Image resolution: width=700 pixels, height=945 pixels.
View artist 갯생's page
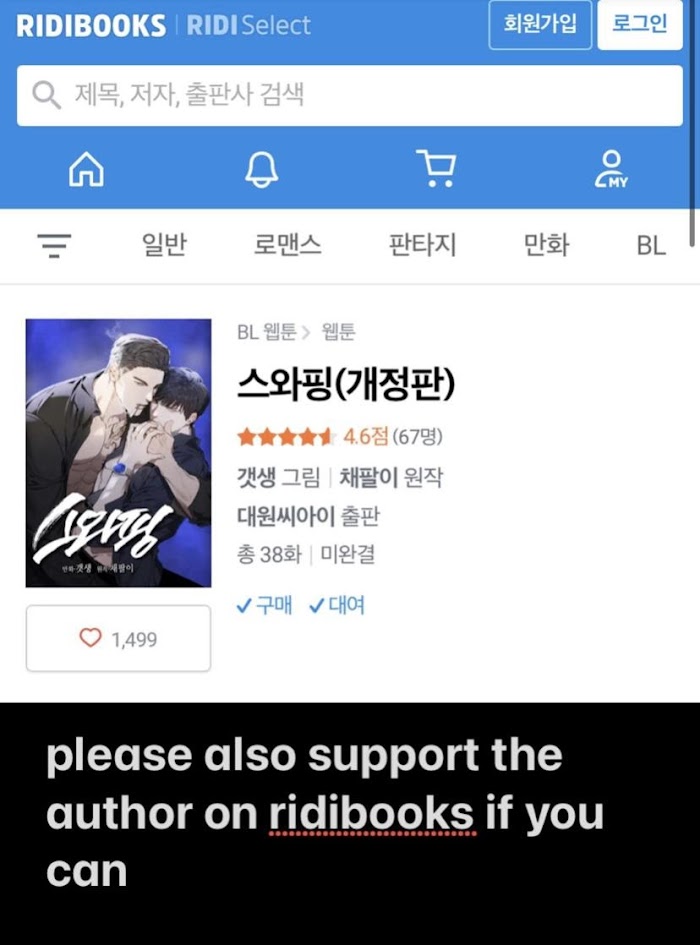[x=255, y=478]
